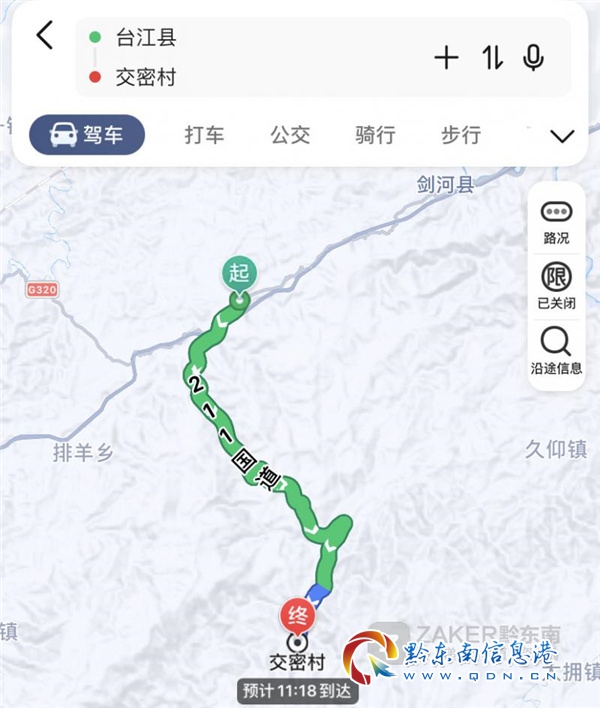Switch to the 步行 walking tab
The width and height of the screenshot is (600, 708).
click(x=461, y=135)
